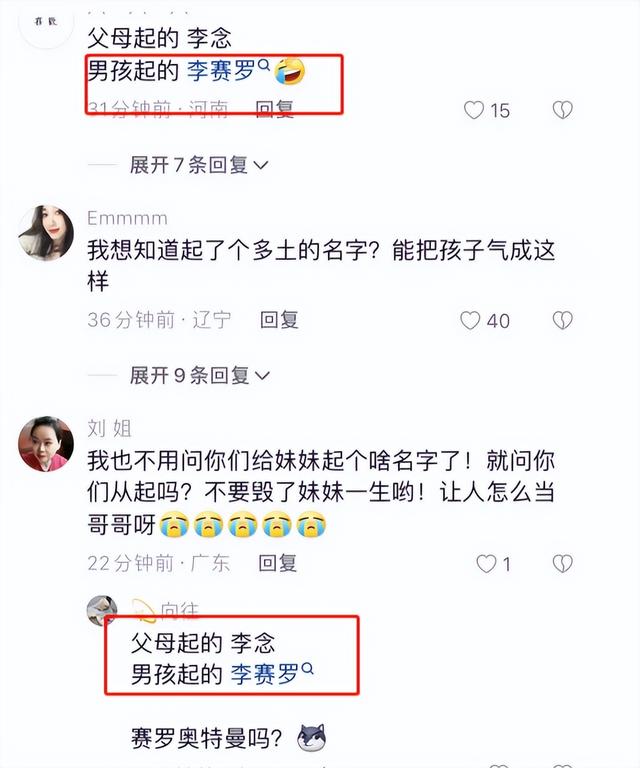Open 向往's profile avatar
The image size is (640, 768).
coord(102,609)
